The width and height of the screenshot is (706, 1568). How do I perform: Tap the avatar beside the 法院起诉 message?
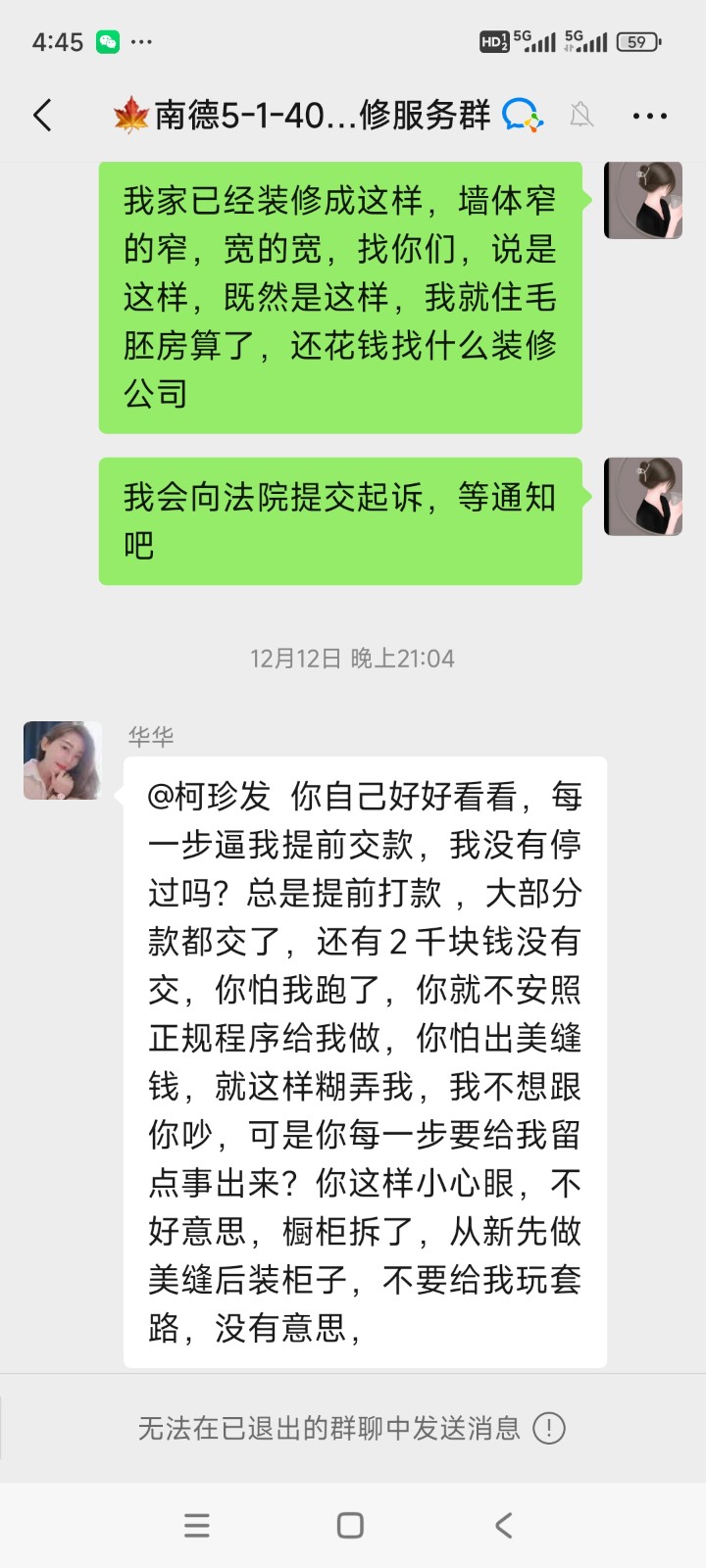[x=642, y=497]
